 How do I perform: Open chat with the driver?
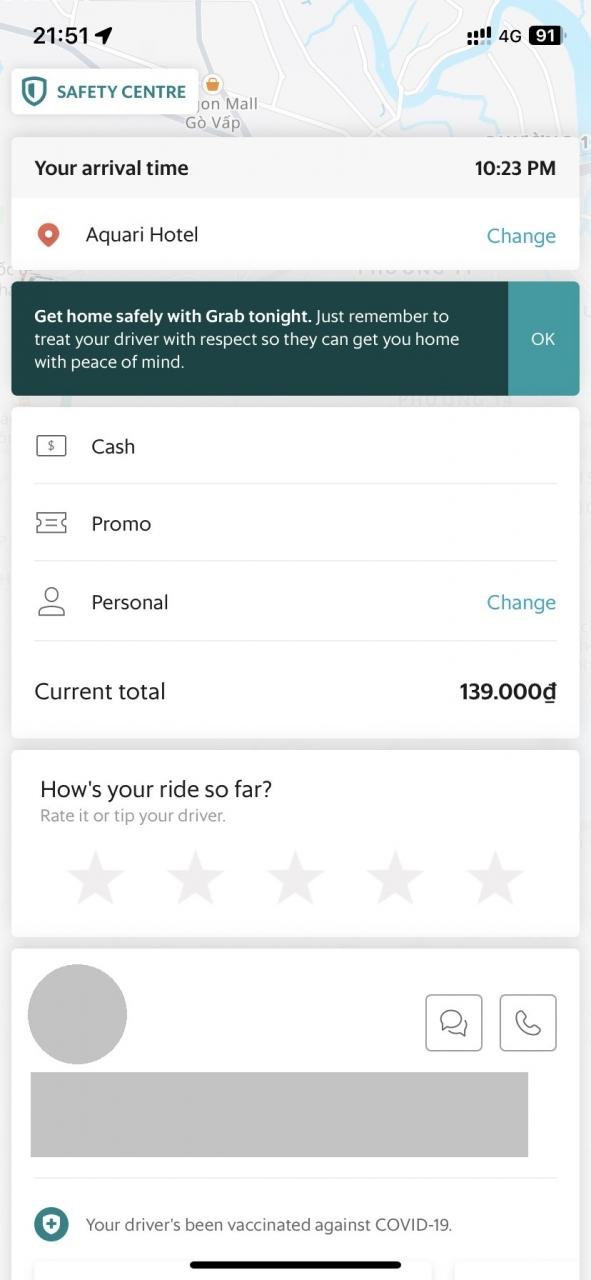(454, 1023)
